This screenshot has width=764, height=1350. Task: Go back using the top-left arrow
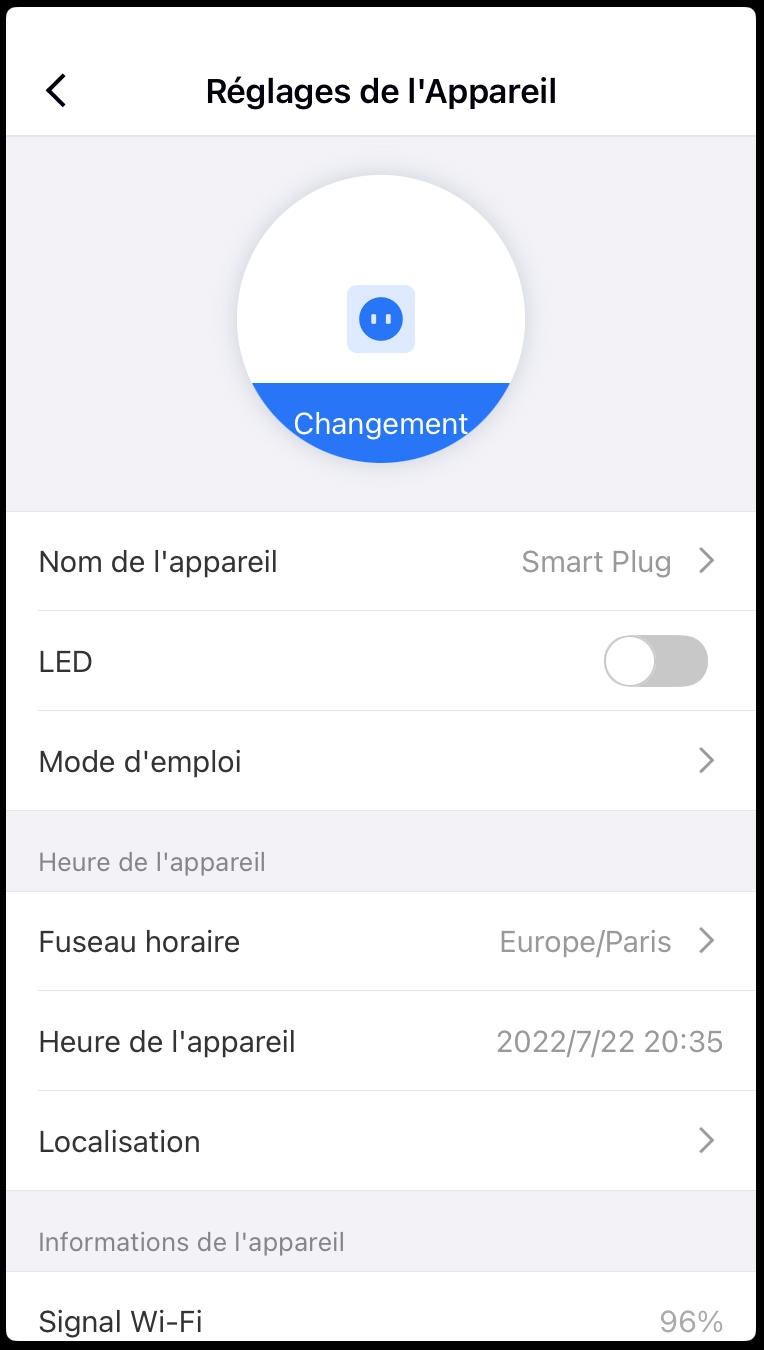56,91
